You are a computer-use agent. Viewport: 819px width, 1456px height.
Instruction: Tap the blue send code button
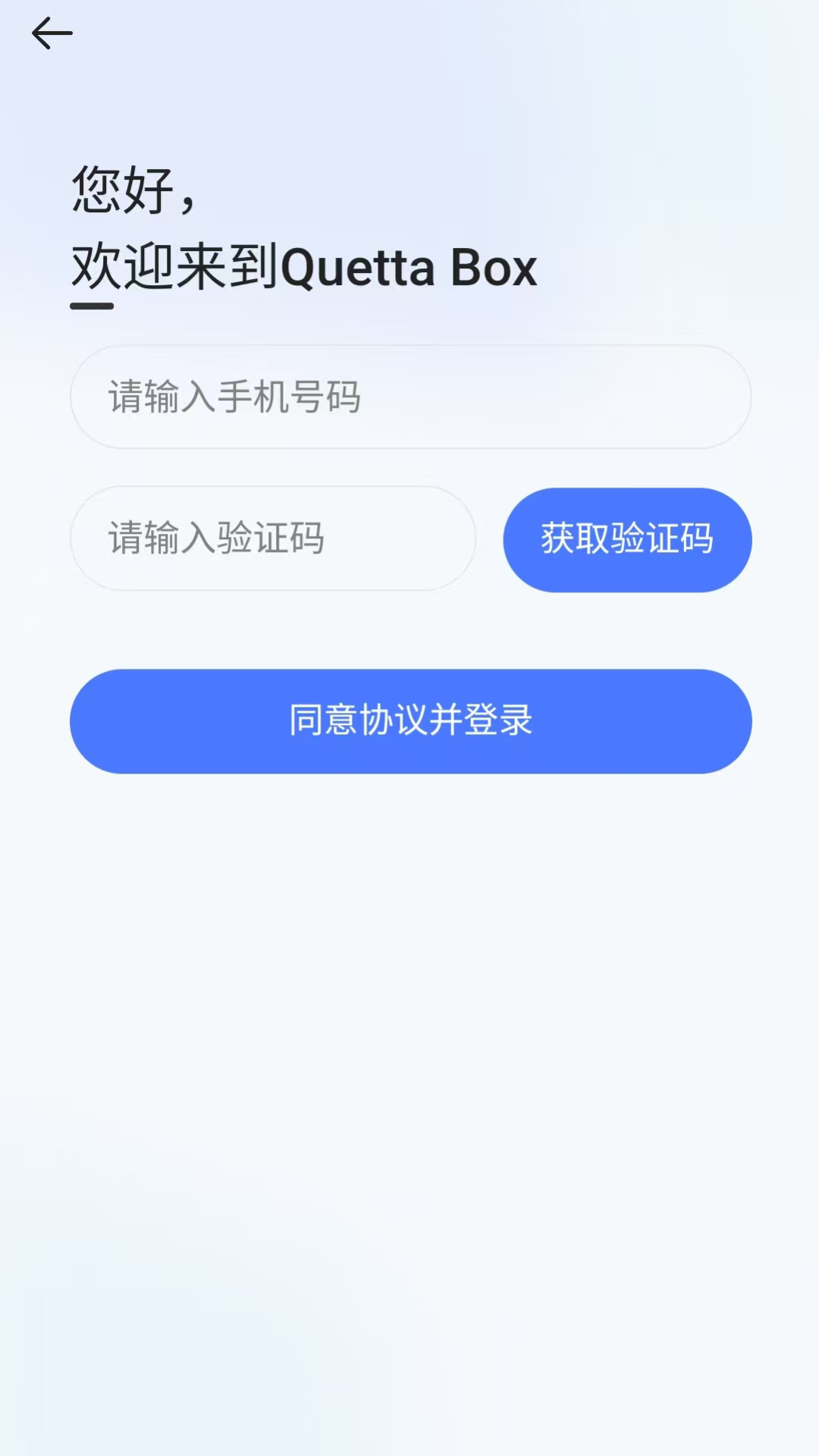tap(626, 539)
